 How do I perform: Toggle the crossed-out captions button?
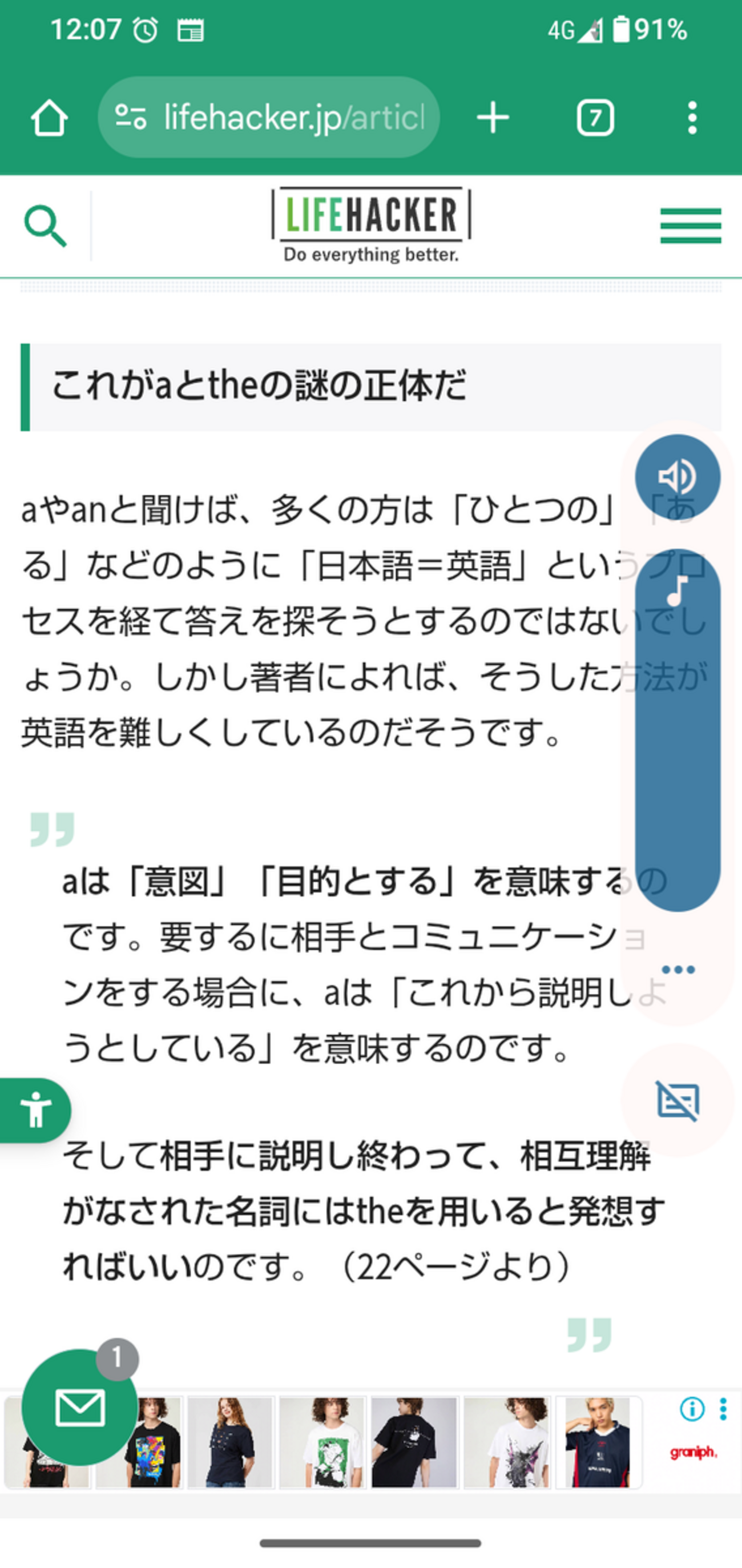pyautogui.click(x=678, y=1100)
